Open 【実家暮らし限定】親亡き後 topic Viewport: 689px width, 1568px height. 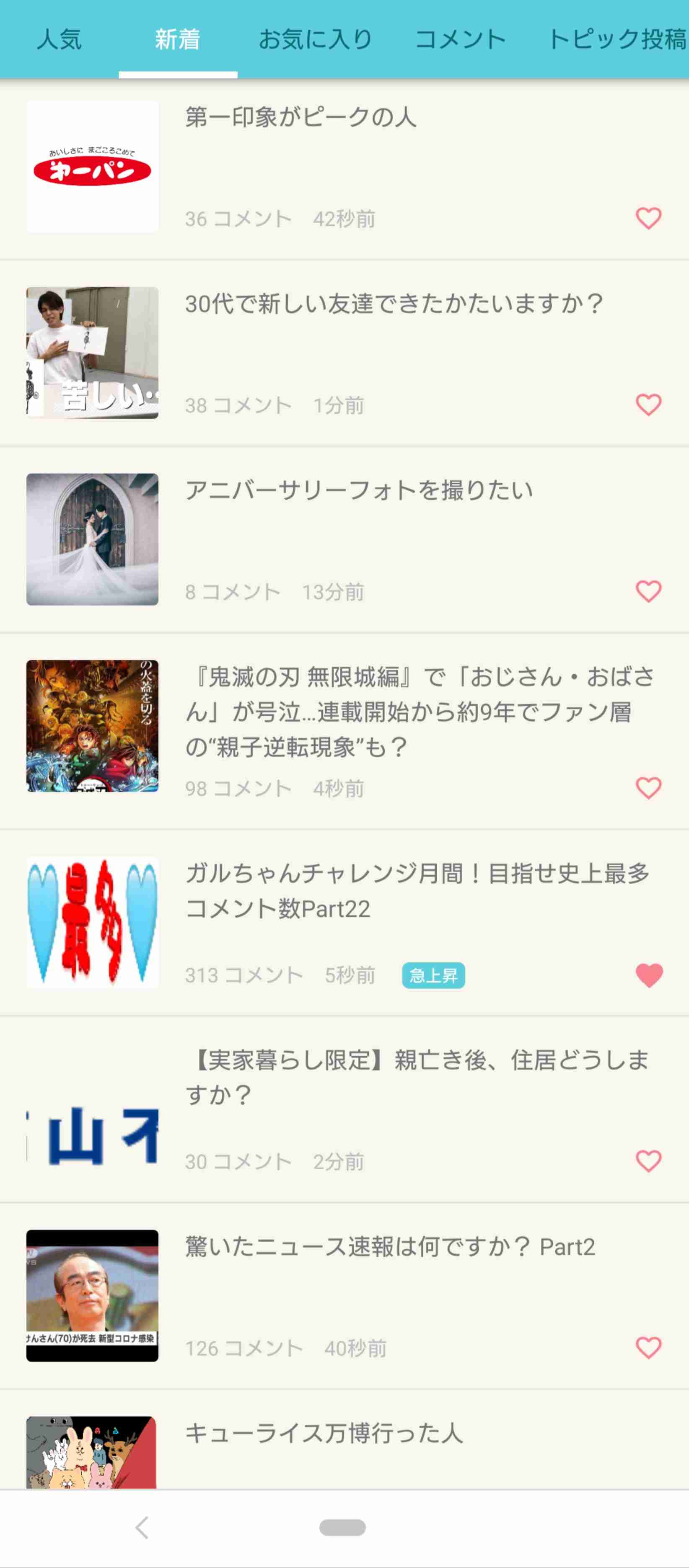(x=344, y=1110)
